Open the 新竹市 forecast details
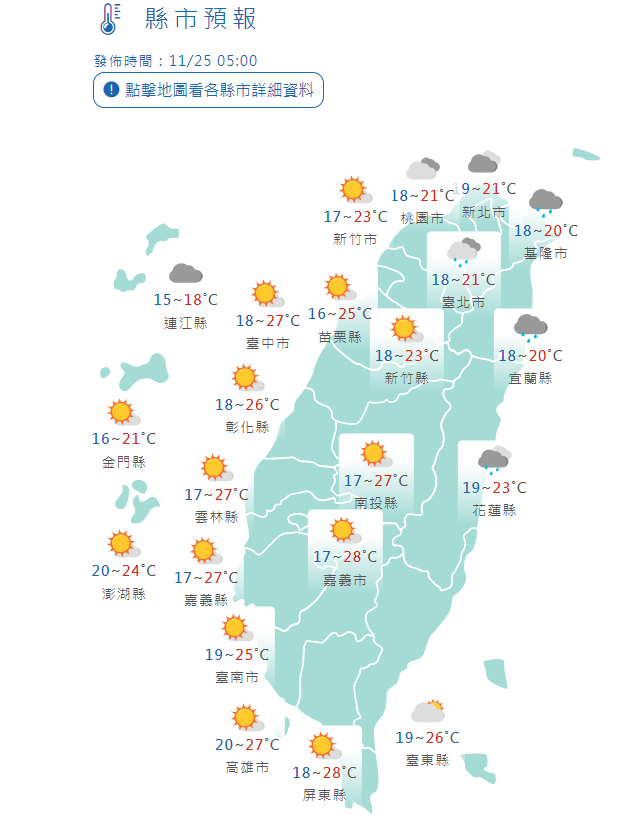Image resolution: width=622 pixels, height=826 pixels. click(355, 215)
